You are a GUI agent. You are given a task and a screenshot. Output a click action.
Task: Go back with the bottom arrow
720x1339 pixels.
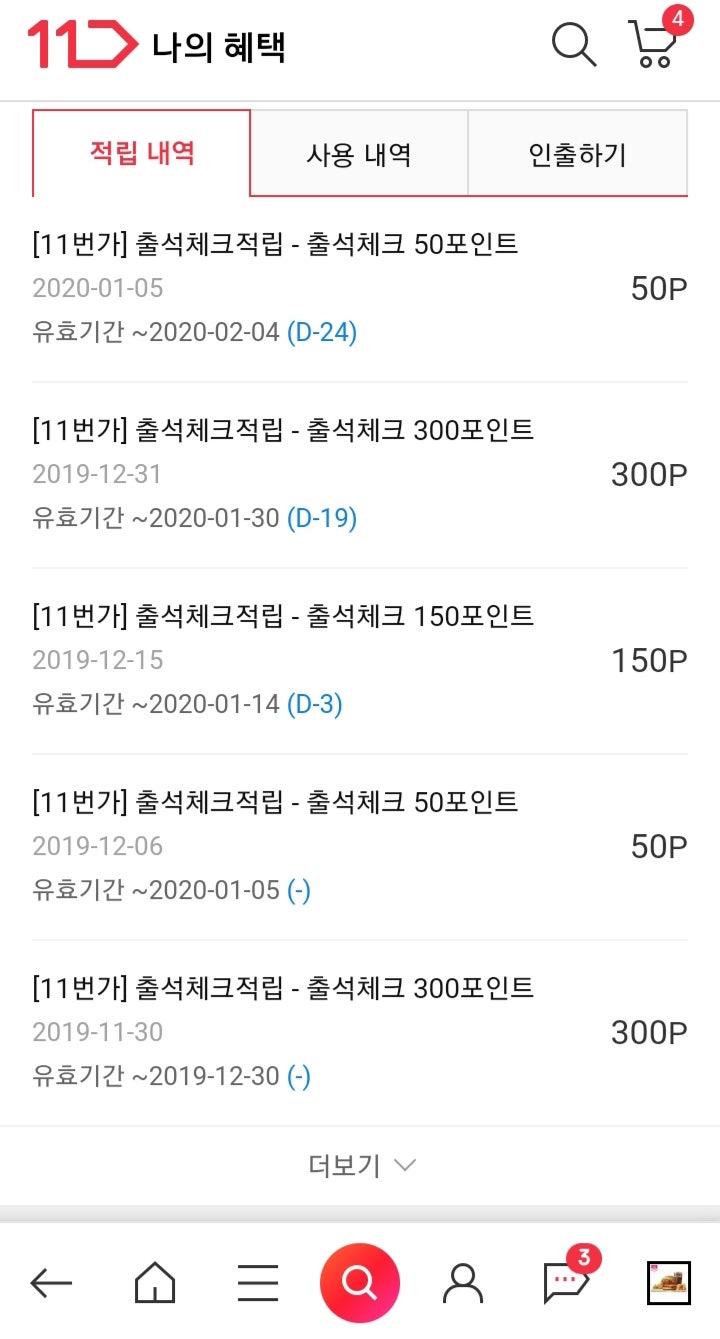click(x=51, y=1282)
